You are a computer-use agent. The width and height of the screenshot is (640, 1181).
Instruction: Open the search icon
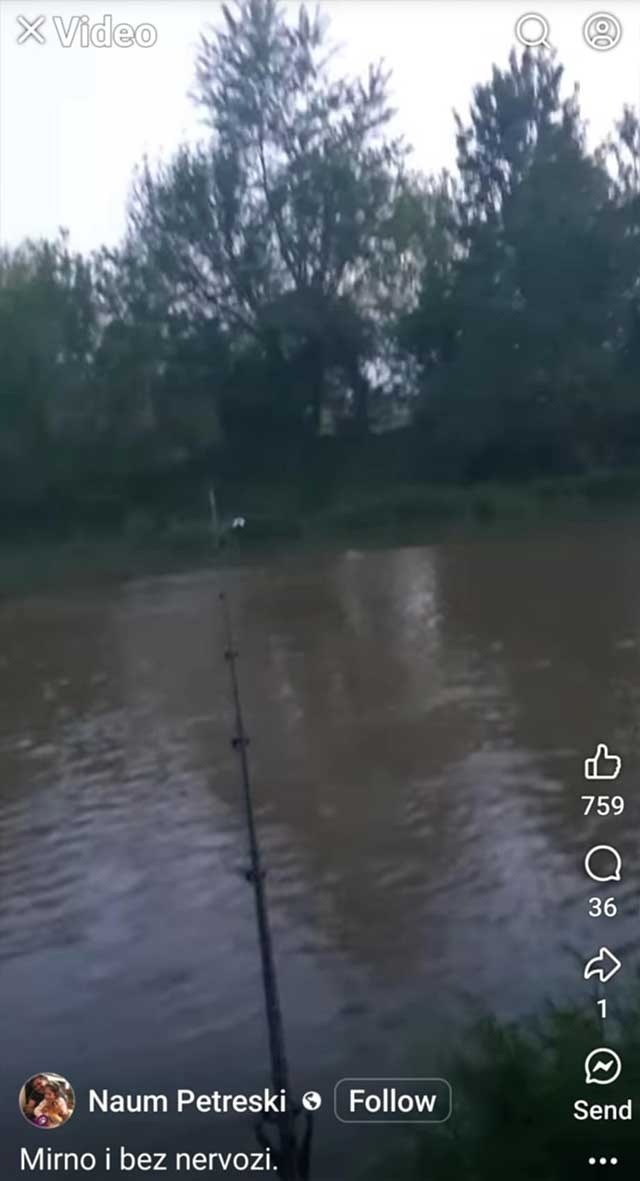coord(533,31)
